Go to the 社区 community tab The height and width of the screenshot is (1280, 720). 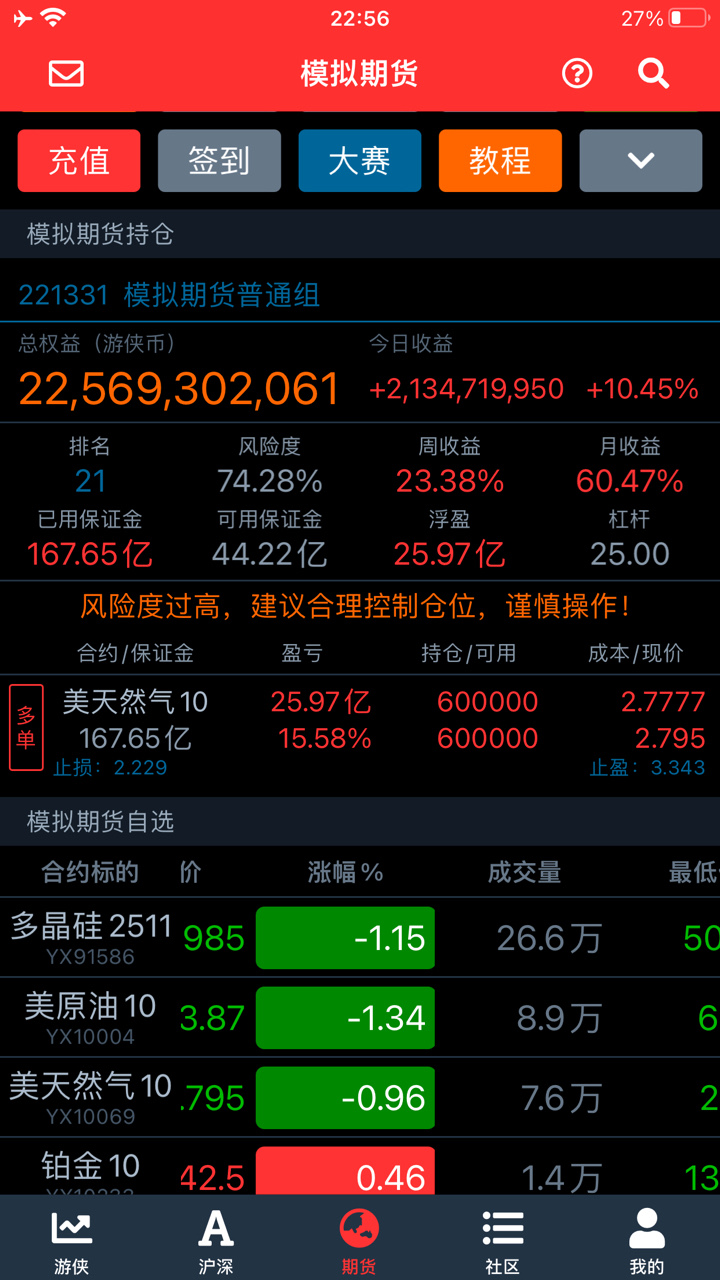click(503, 1240)
